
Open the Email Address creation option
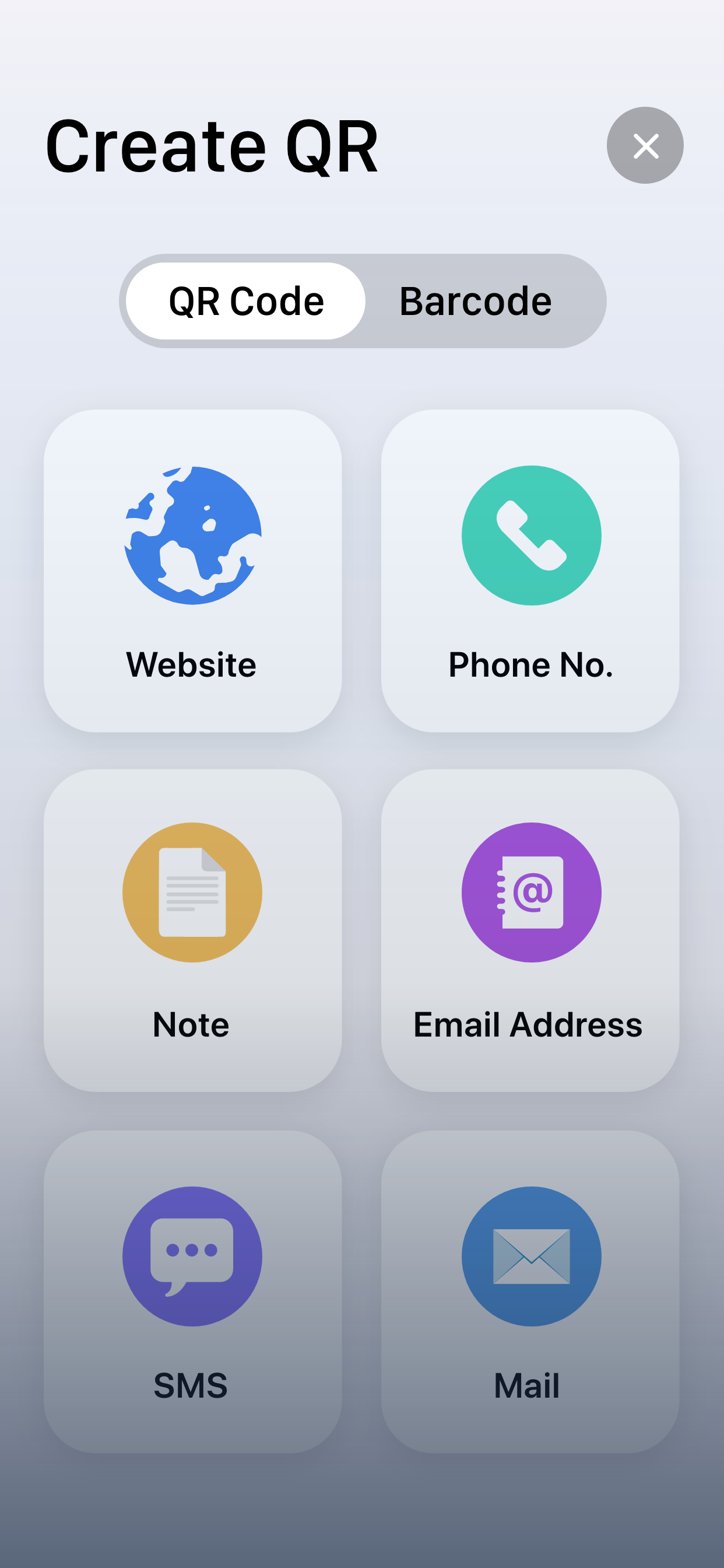pyautogui.click(x=530, y=932)
